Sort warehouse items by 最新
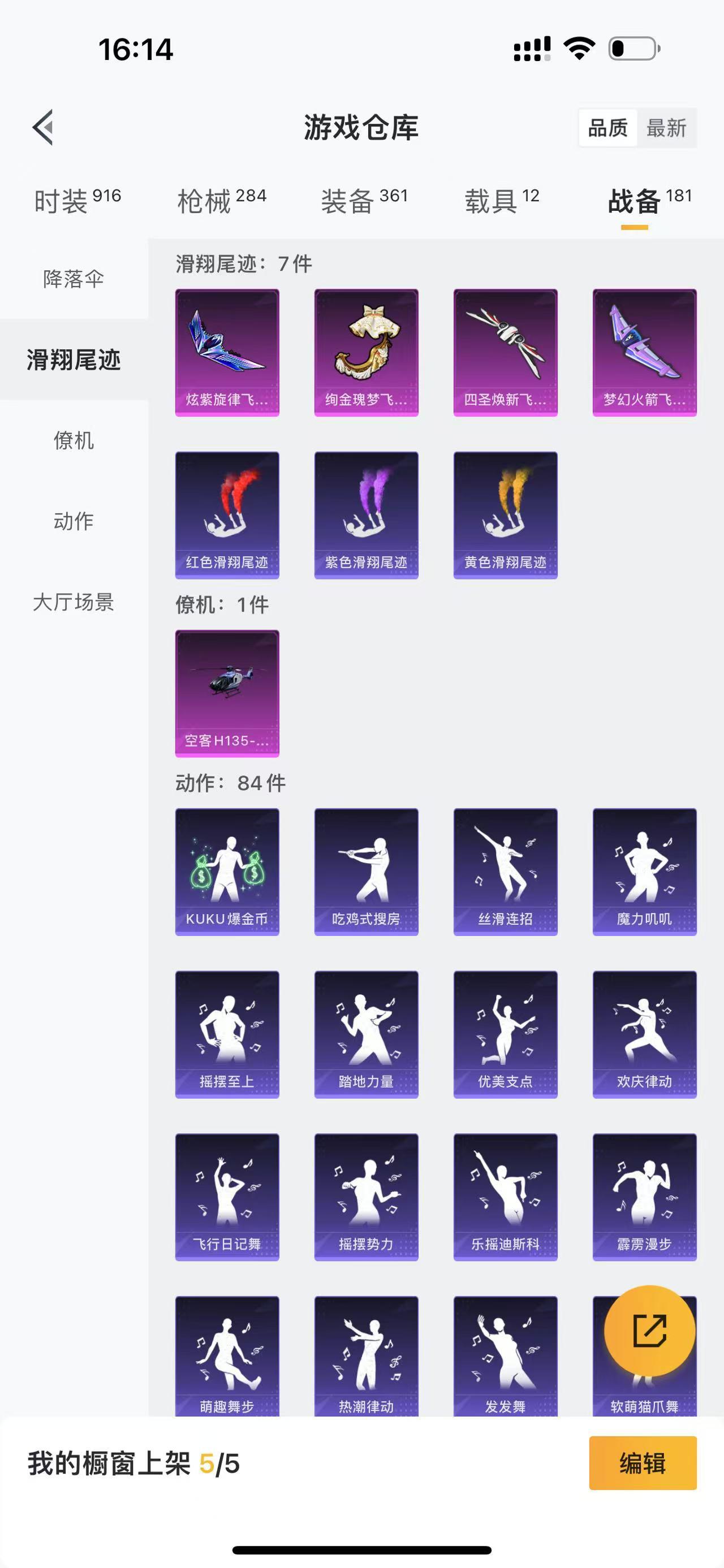 click(x=666, y=128)
